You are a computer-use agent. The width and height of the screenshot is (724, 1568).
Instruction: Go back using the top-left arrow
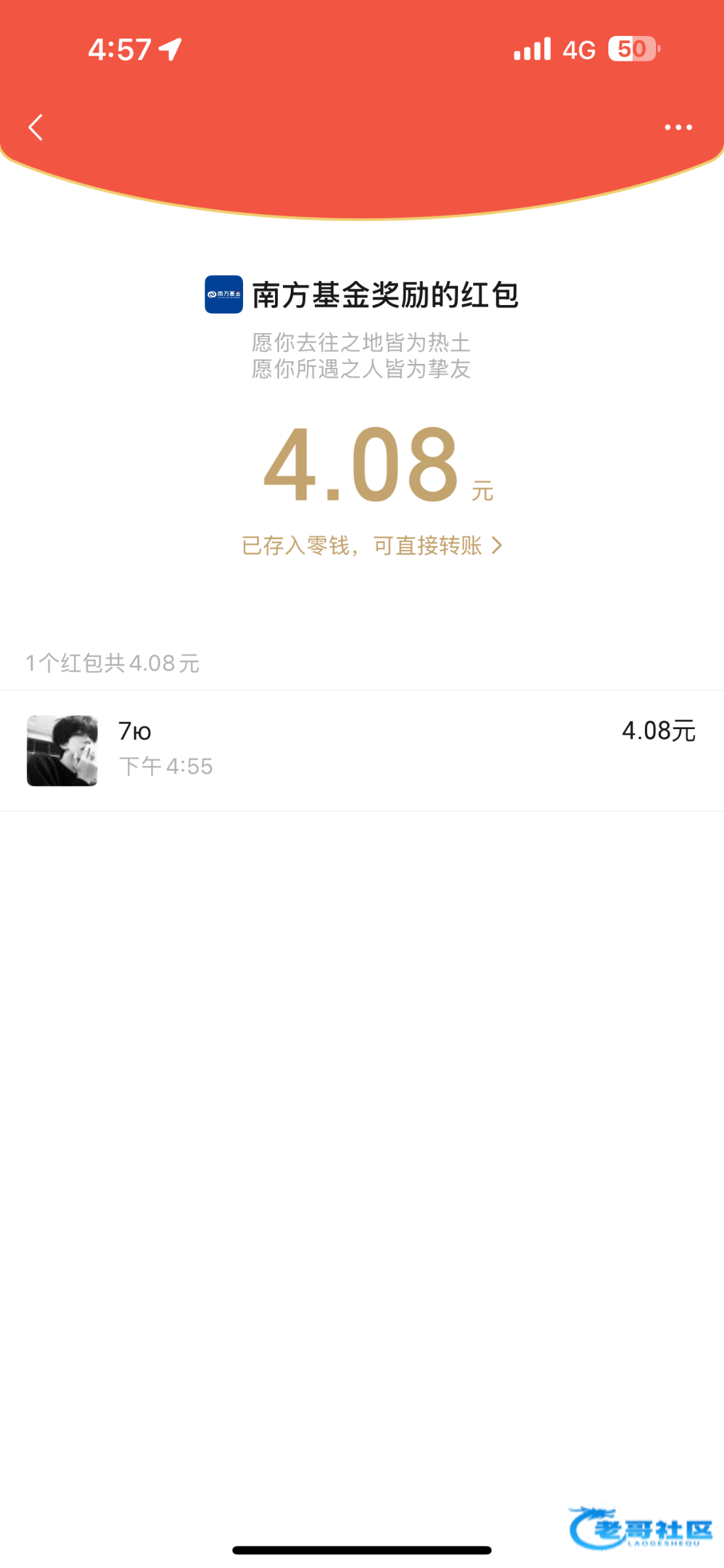coord(36,127)
